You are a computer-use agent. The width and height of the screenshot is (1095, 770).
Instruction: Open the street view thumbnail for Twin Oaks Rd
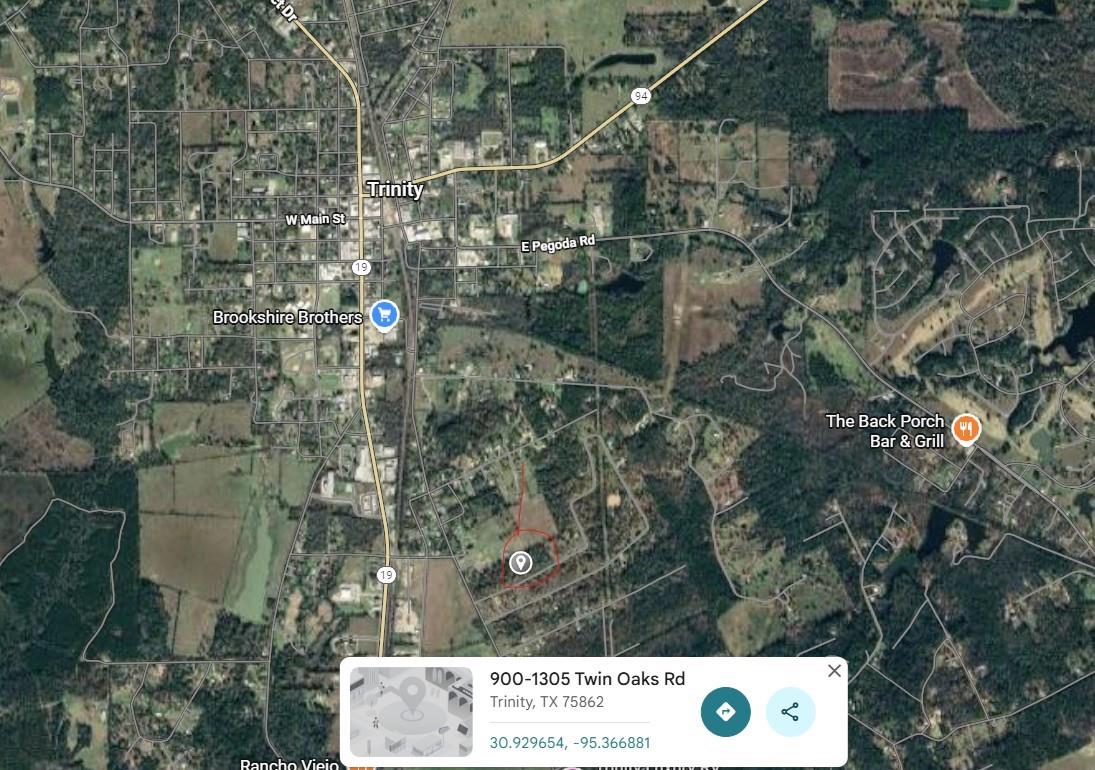tap(411, 712)
